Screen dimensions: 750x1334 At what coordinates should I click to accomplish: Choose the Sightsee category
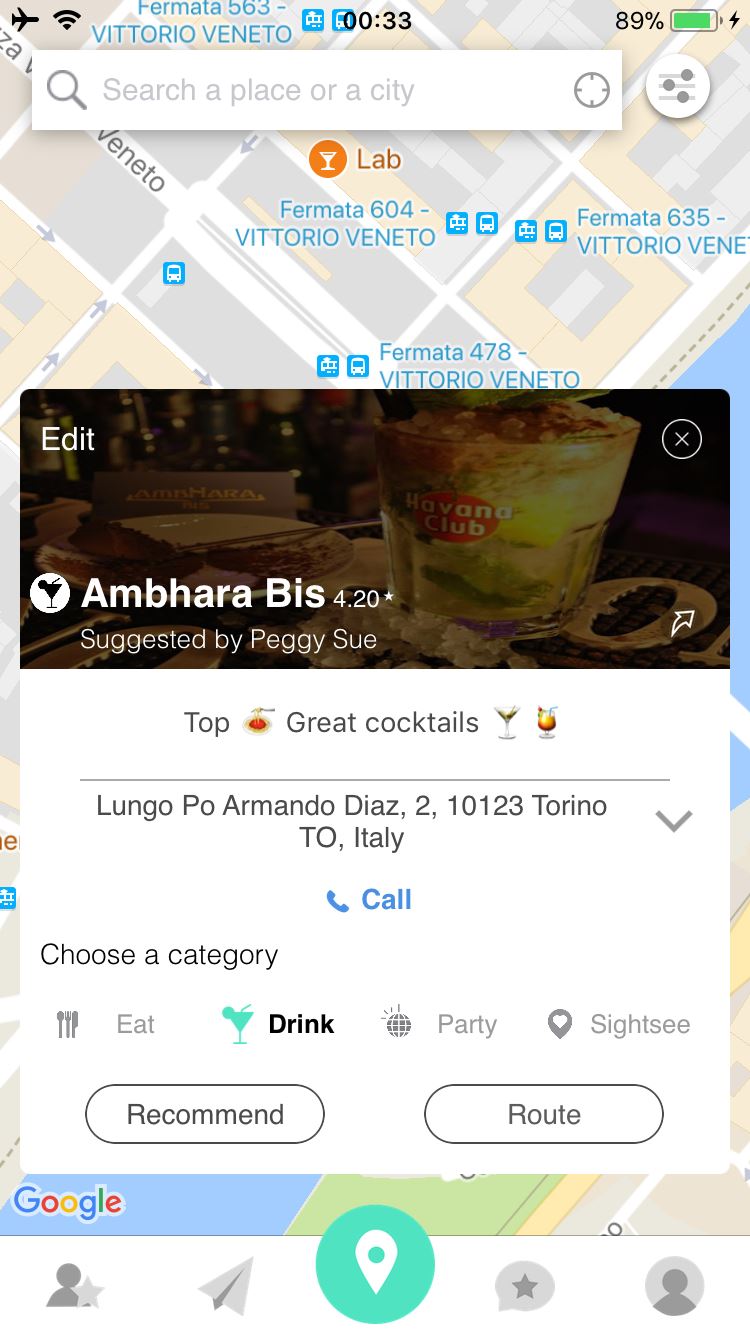pos(619,1024)
